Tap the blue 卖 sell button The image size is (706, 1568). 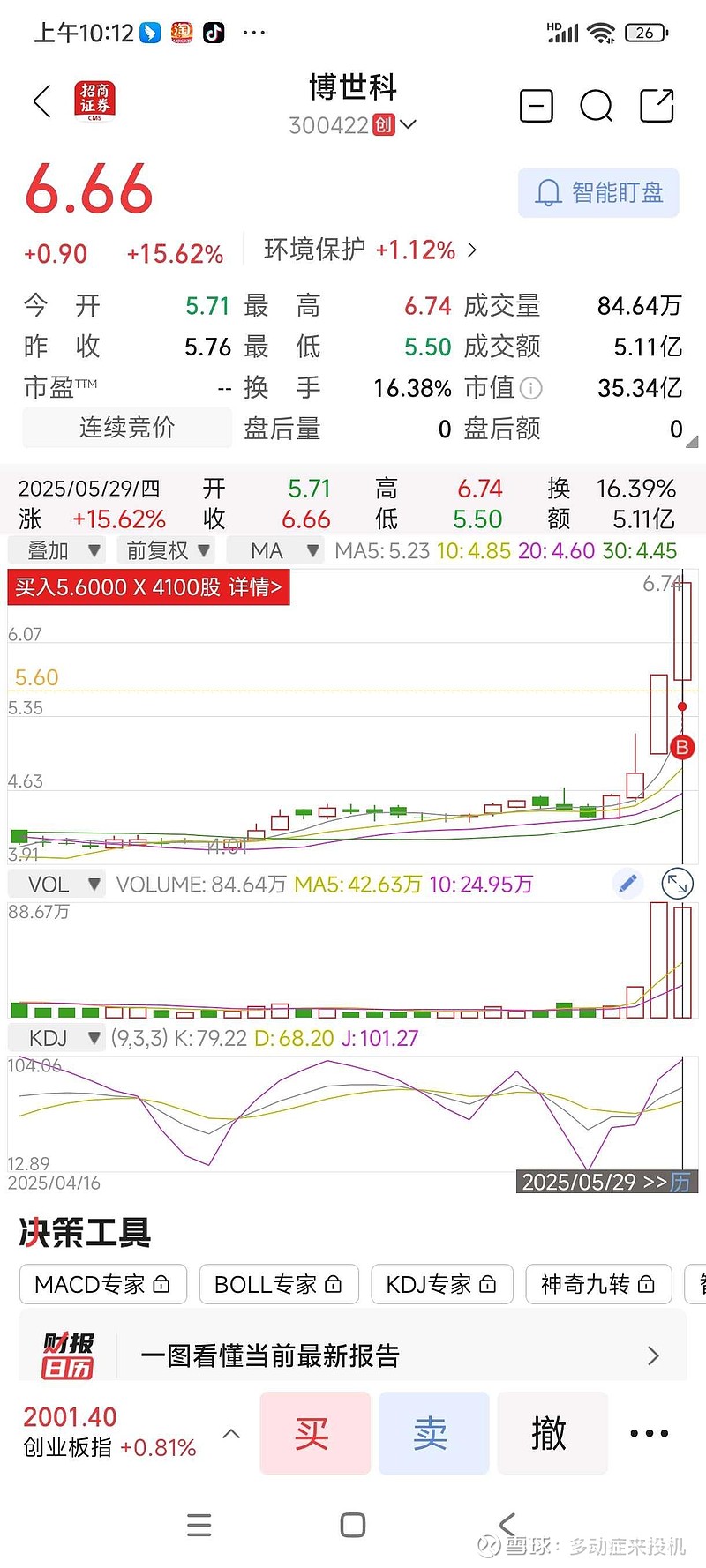point(433,1433)
